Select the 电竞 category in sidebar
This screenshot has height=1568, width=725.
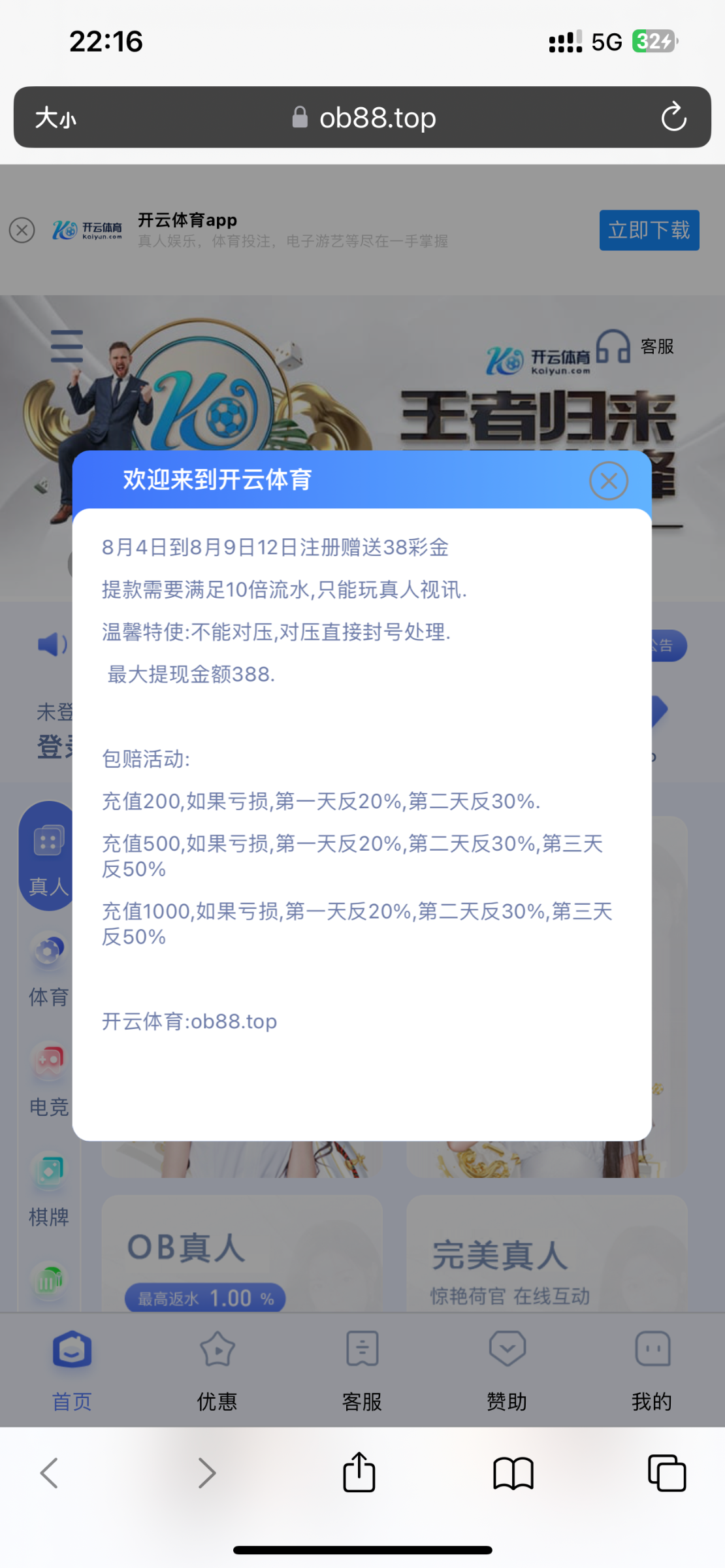click(48, 1079)
